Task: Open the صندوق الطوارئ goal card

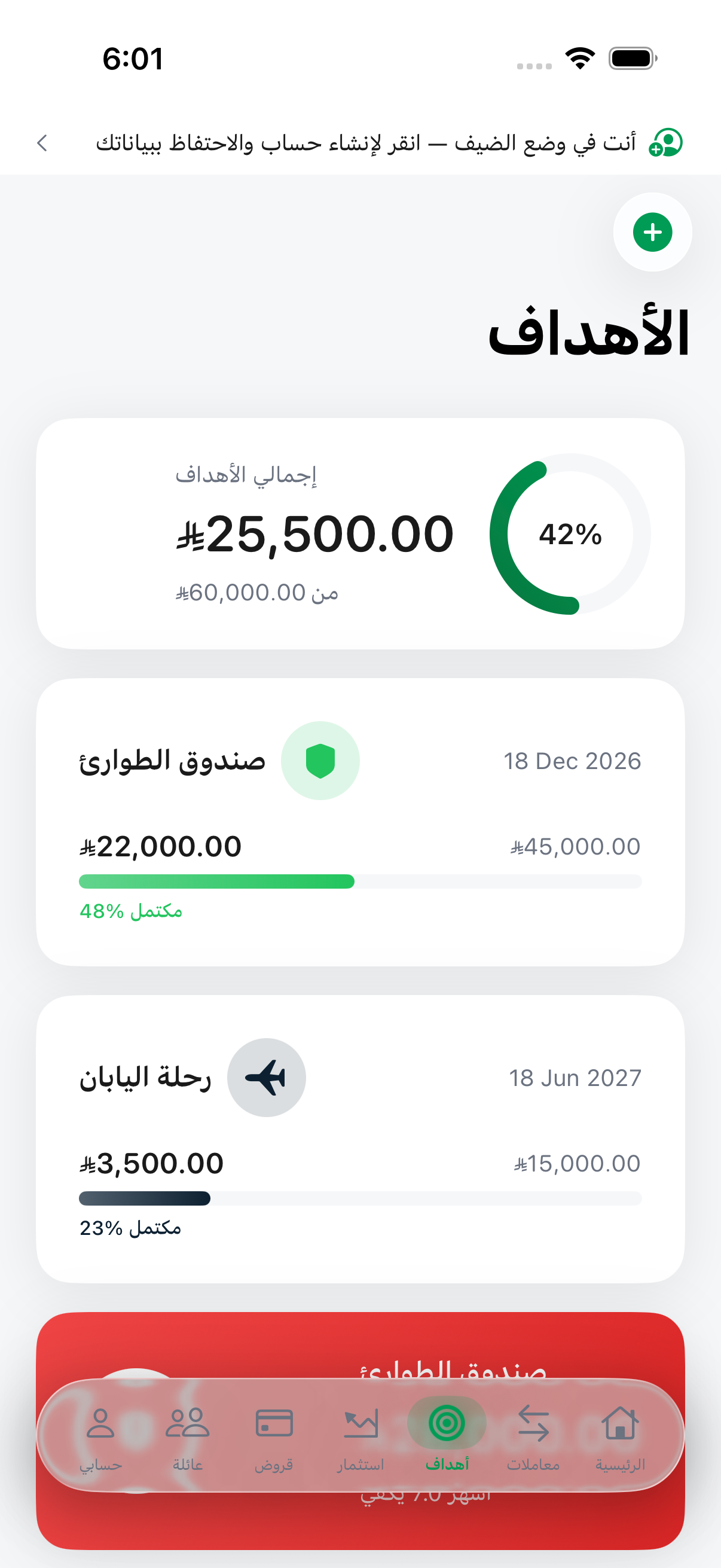Action: (x=360, y=822)
